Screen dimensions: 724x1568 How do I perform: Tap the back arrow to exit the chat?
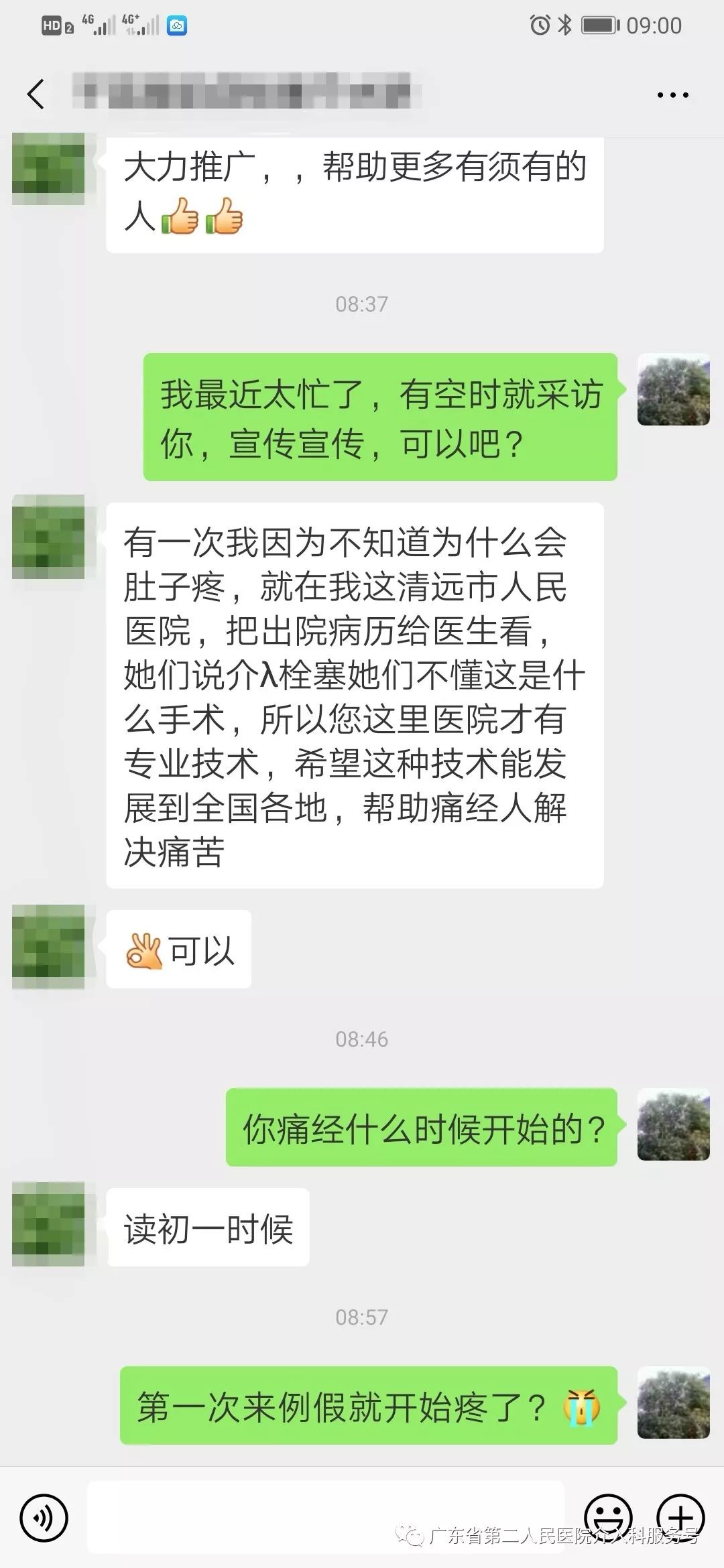point(36,93)
